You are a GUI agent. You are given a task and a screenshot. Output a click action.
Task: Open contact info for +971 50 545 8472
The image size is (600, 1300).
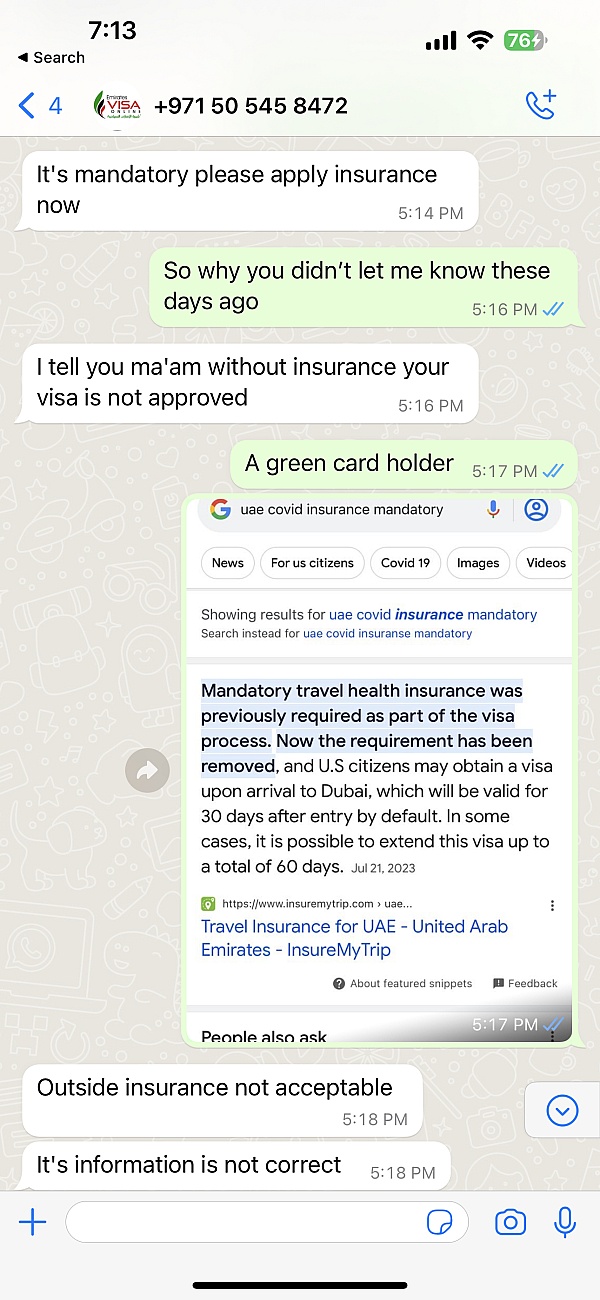250,105
